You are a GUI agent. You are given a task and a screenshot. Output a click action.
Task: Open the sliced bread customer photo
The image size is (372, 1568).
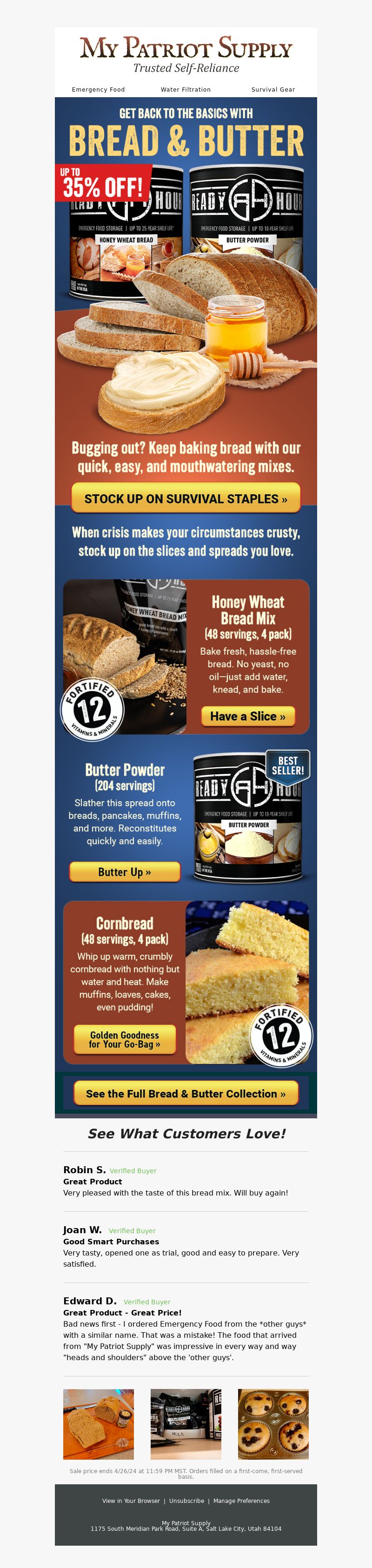click(99, 1424)
